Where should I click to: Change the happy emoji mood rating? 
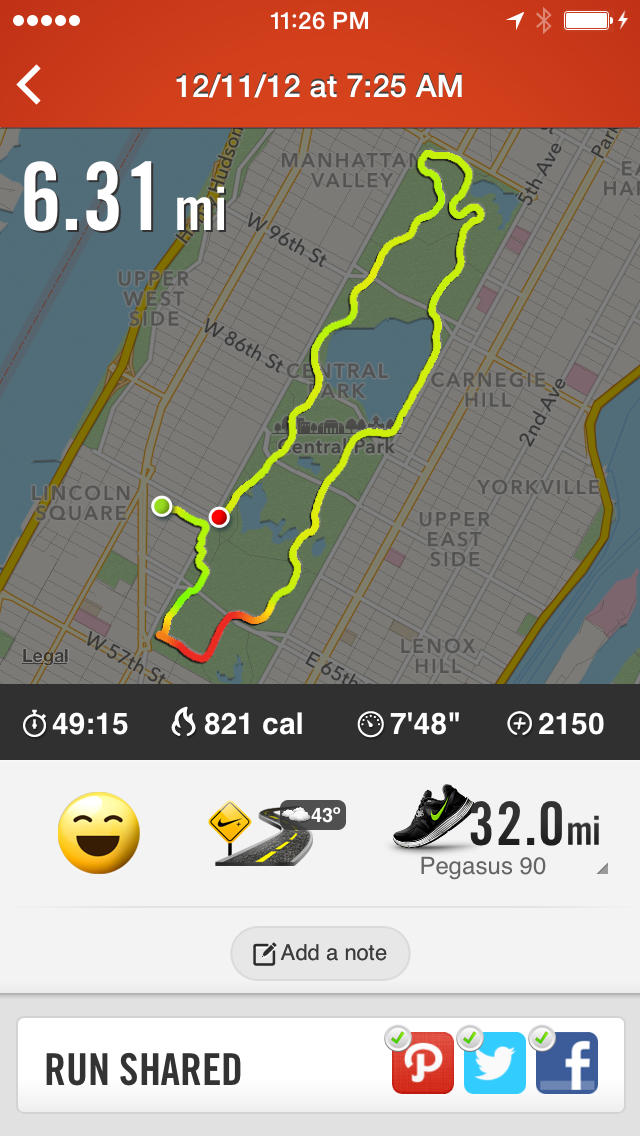(x=98, y=832)
